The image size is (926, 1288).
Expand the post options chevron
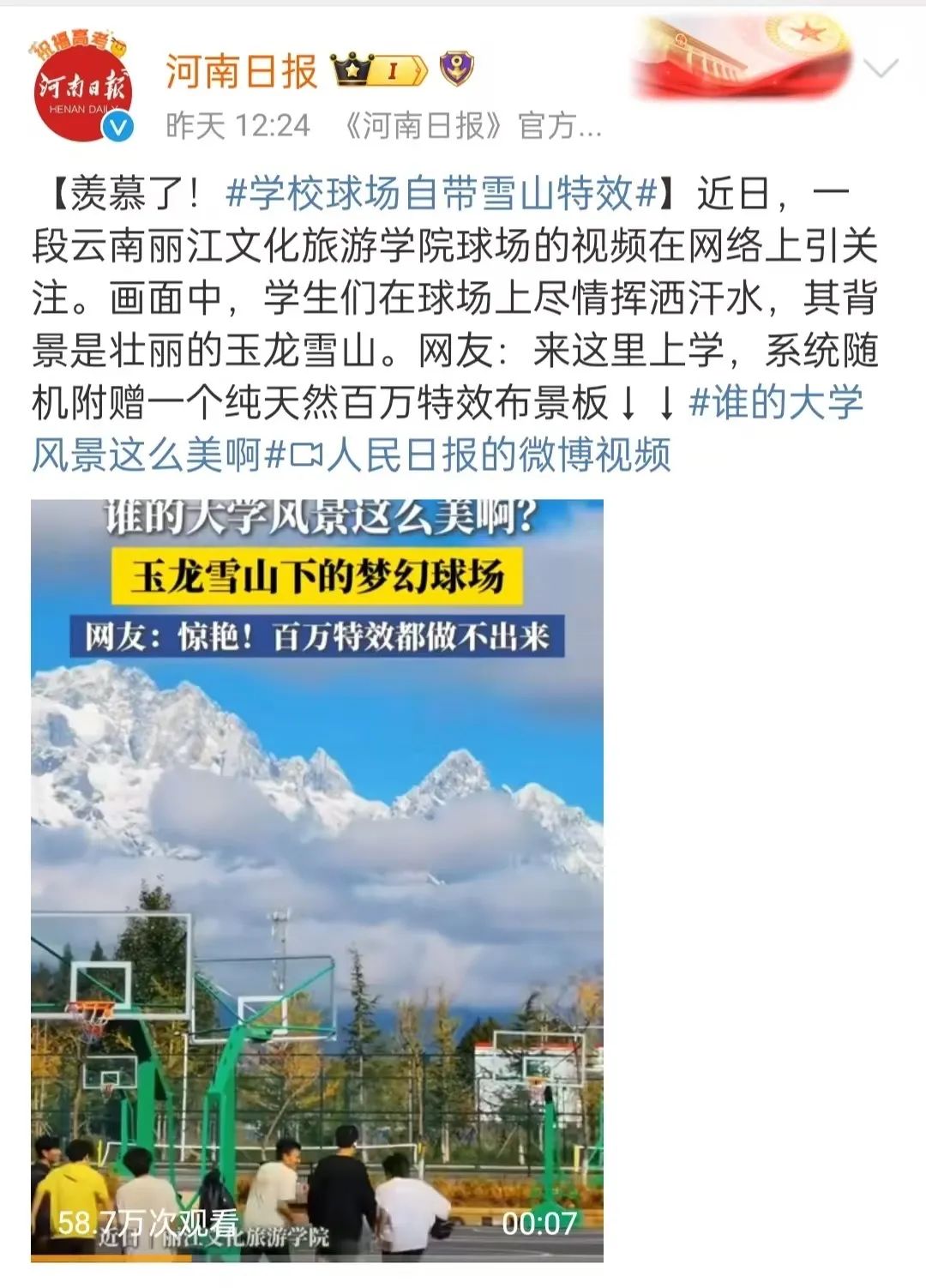point(881,69)
